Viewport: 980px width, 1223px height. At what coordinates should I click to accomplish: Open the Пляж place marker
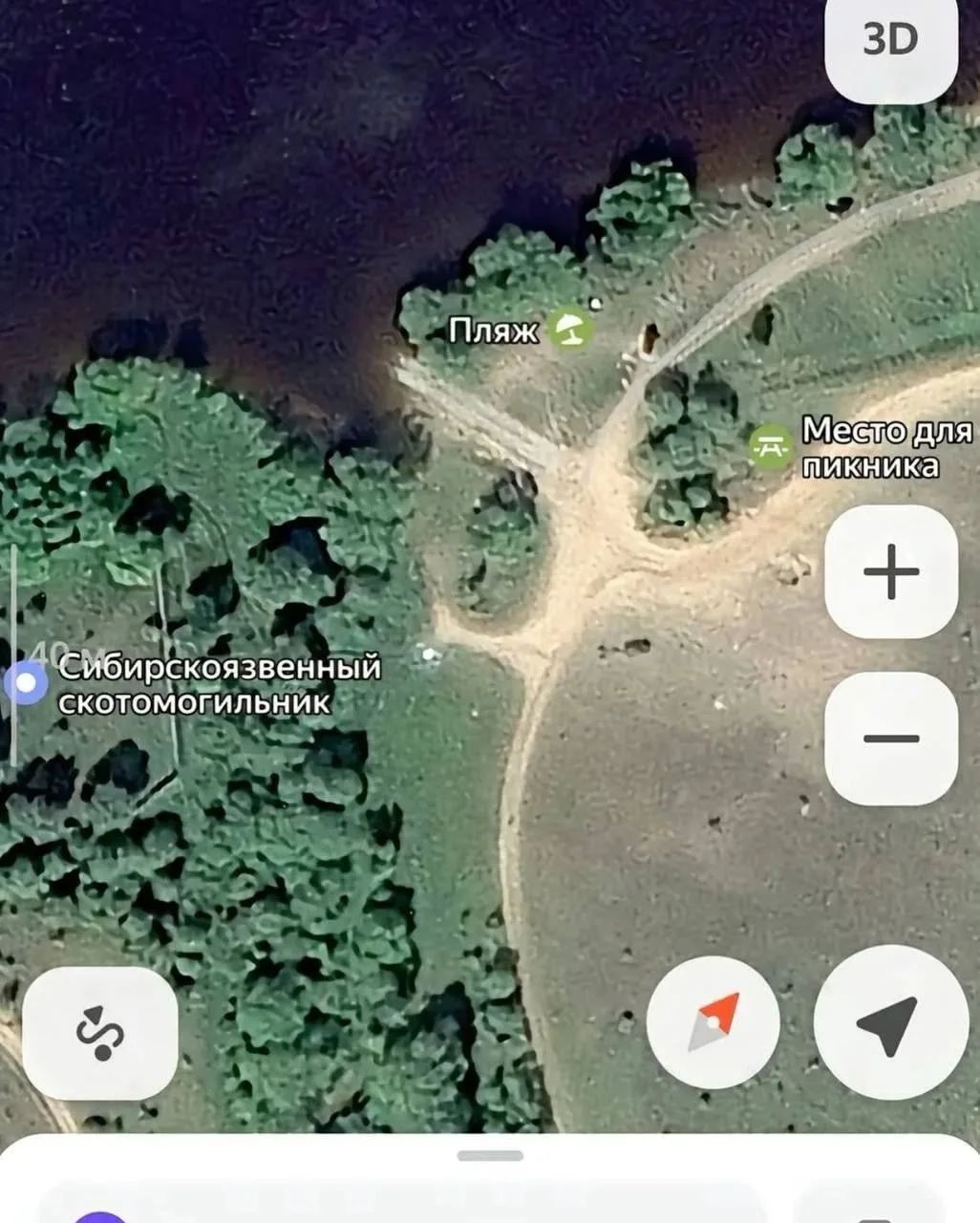[572, 330]
